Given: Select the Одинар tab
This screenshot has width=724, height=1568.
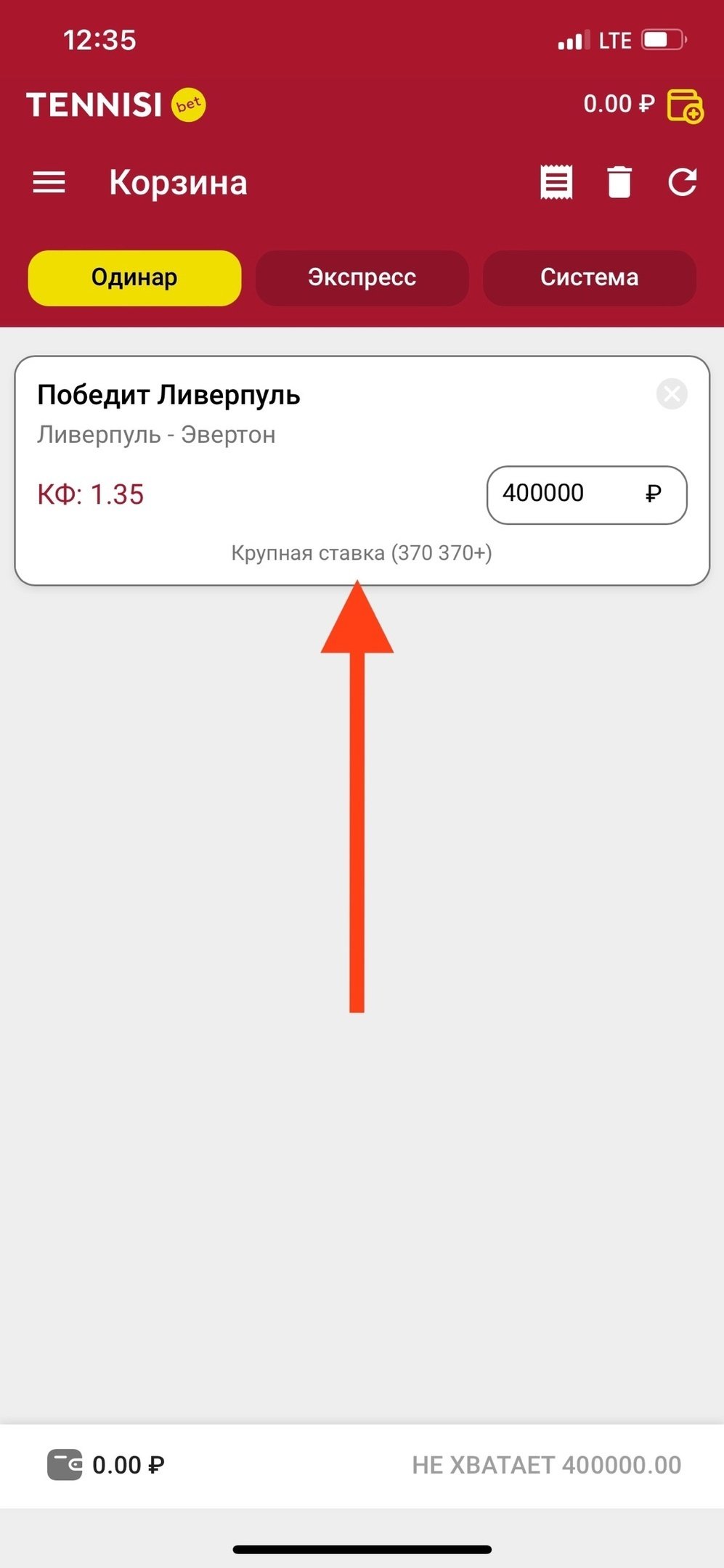Looking at the screenshot, I should (134, 278).
